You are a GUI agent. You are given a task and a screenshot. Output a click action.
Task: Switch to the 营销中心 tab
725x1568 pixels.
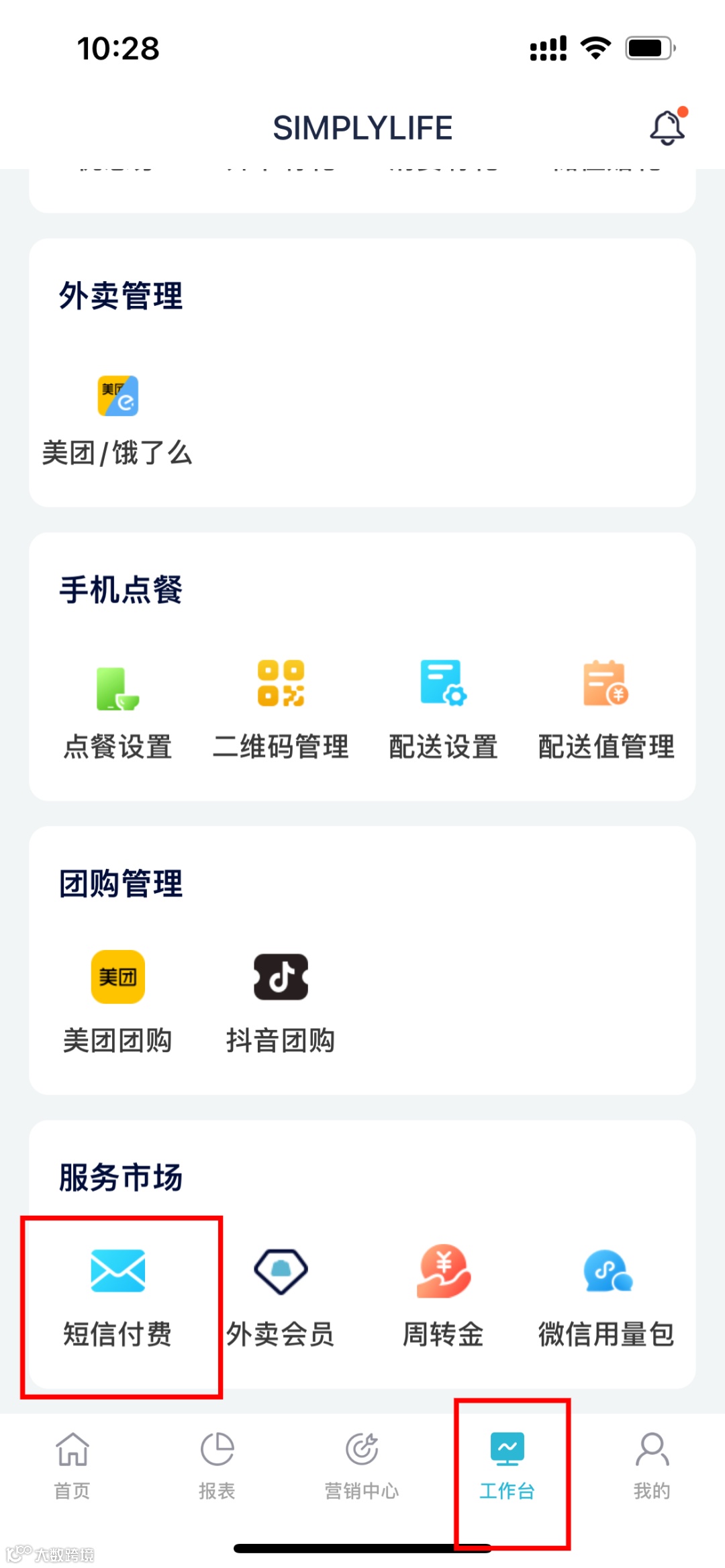pyautogui.click(x=362, y=1466)
